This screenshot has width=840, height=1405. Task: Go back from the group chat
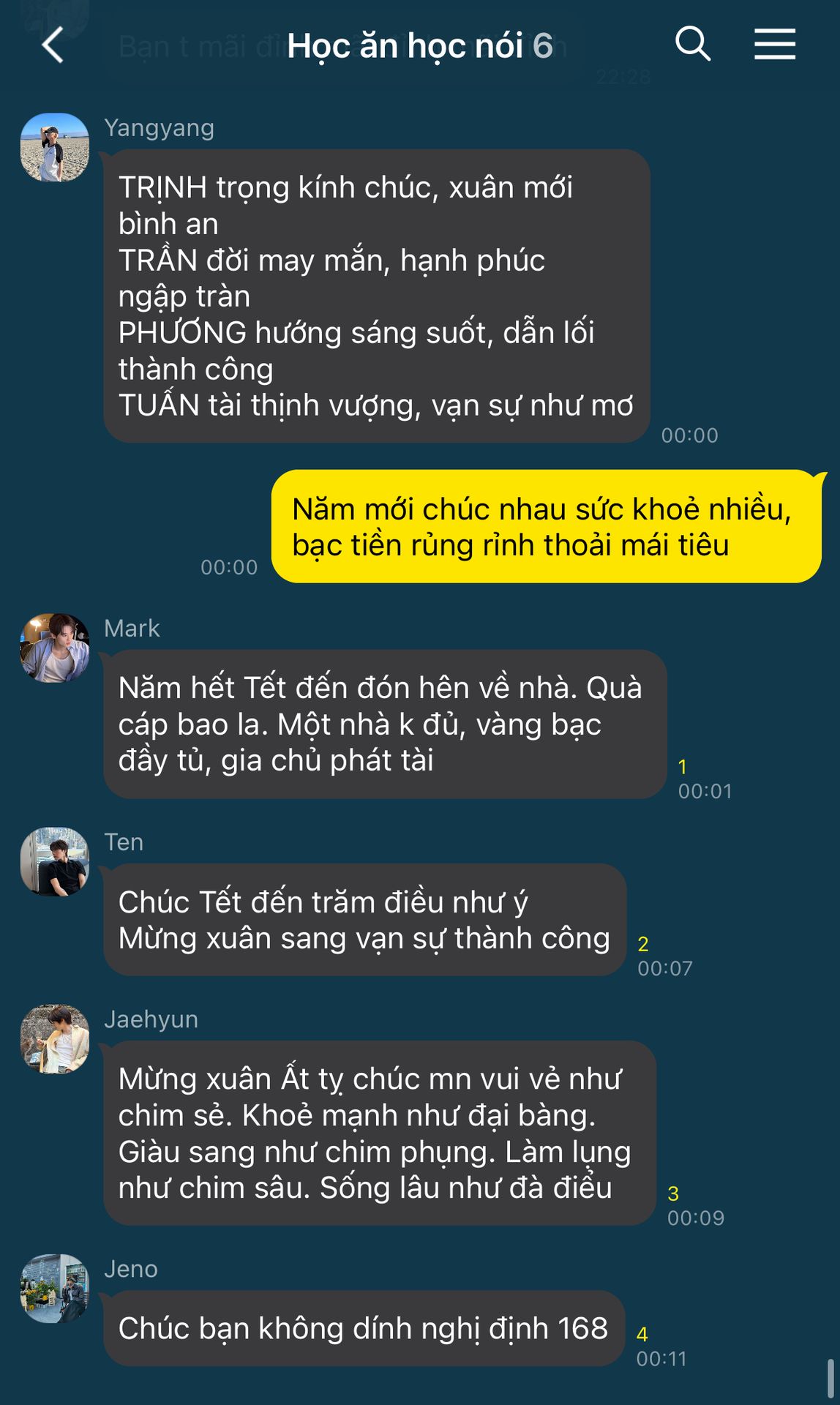[x=53, y=45]
